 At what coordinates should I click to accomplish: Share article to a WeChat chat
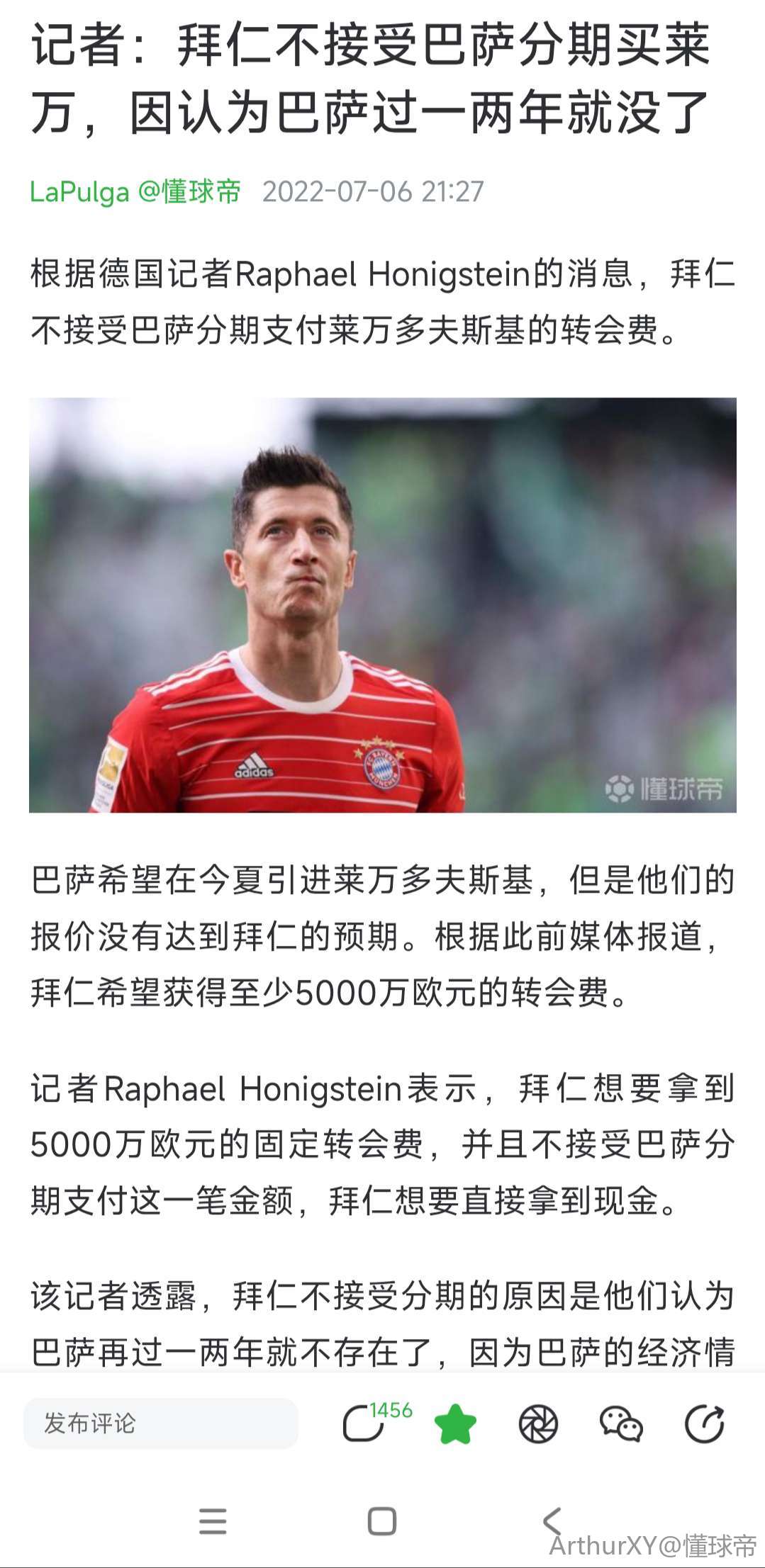[x=621, y=1423]
